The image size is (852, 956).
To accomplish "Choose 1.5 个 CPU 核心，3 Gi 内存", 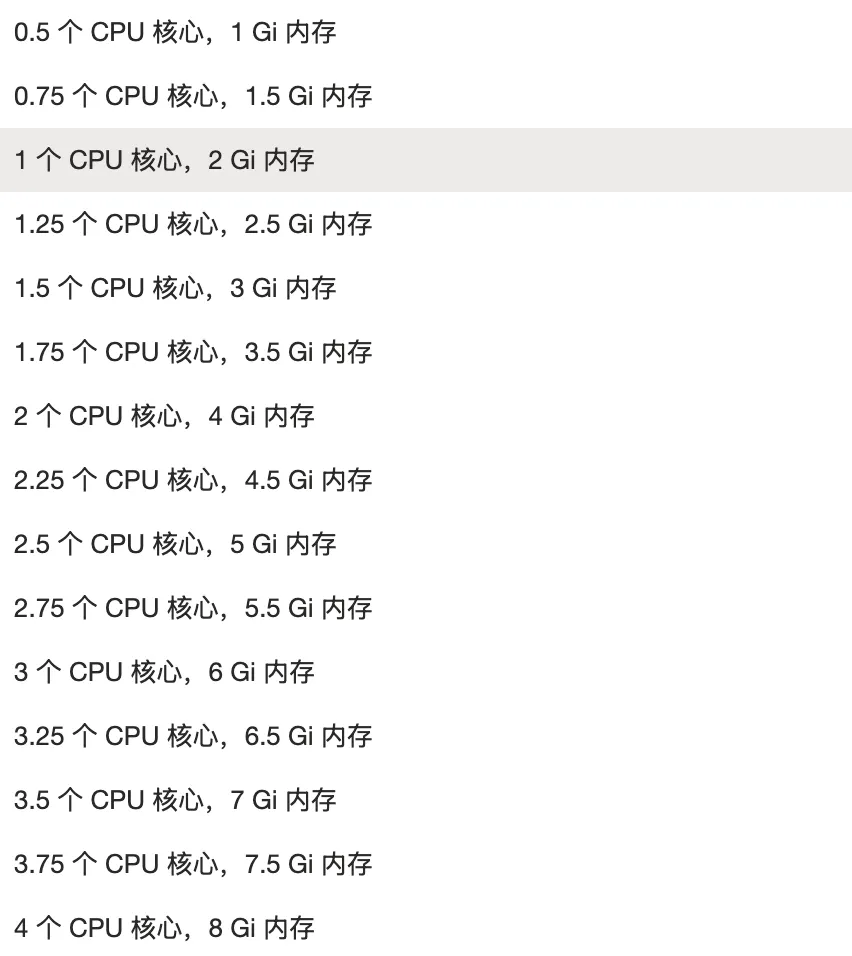I will 175,288.
